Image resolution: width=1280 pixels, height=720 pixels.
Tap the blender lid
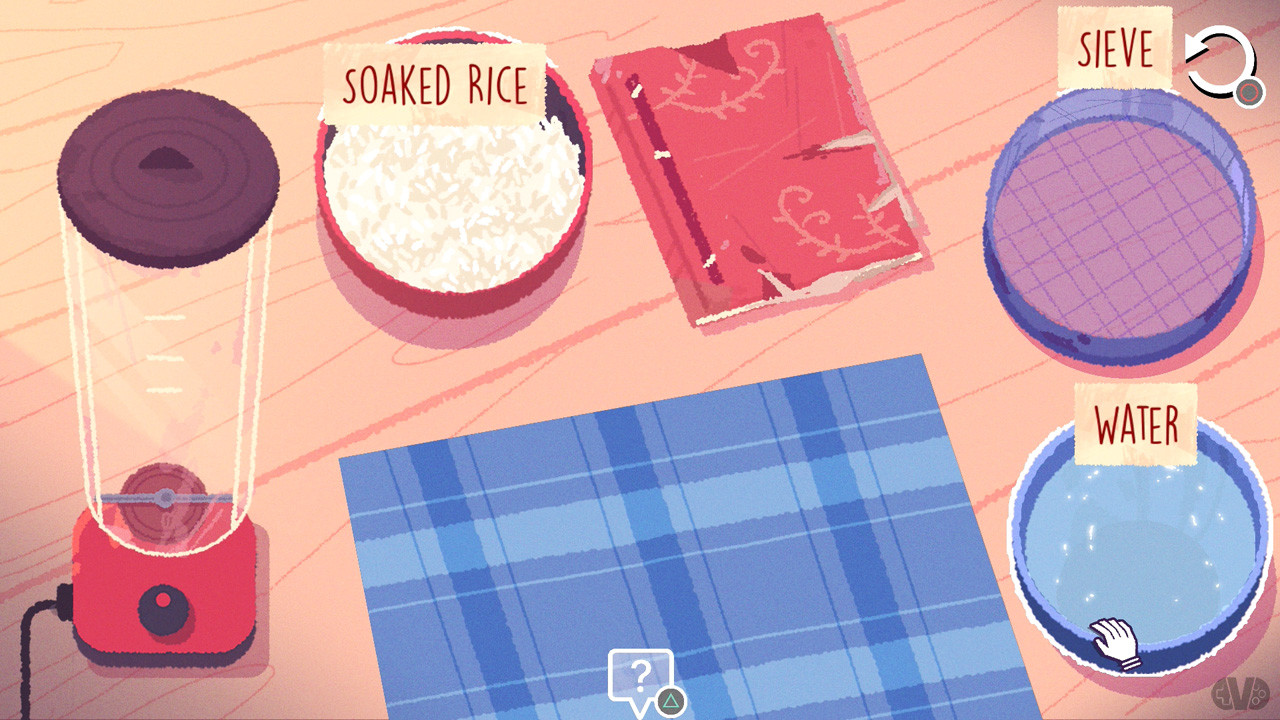pyautogui.click(x=168, y=177)
